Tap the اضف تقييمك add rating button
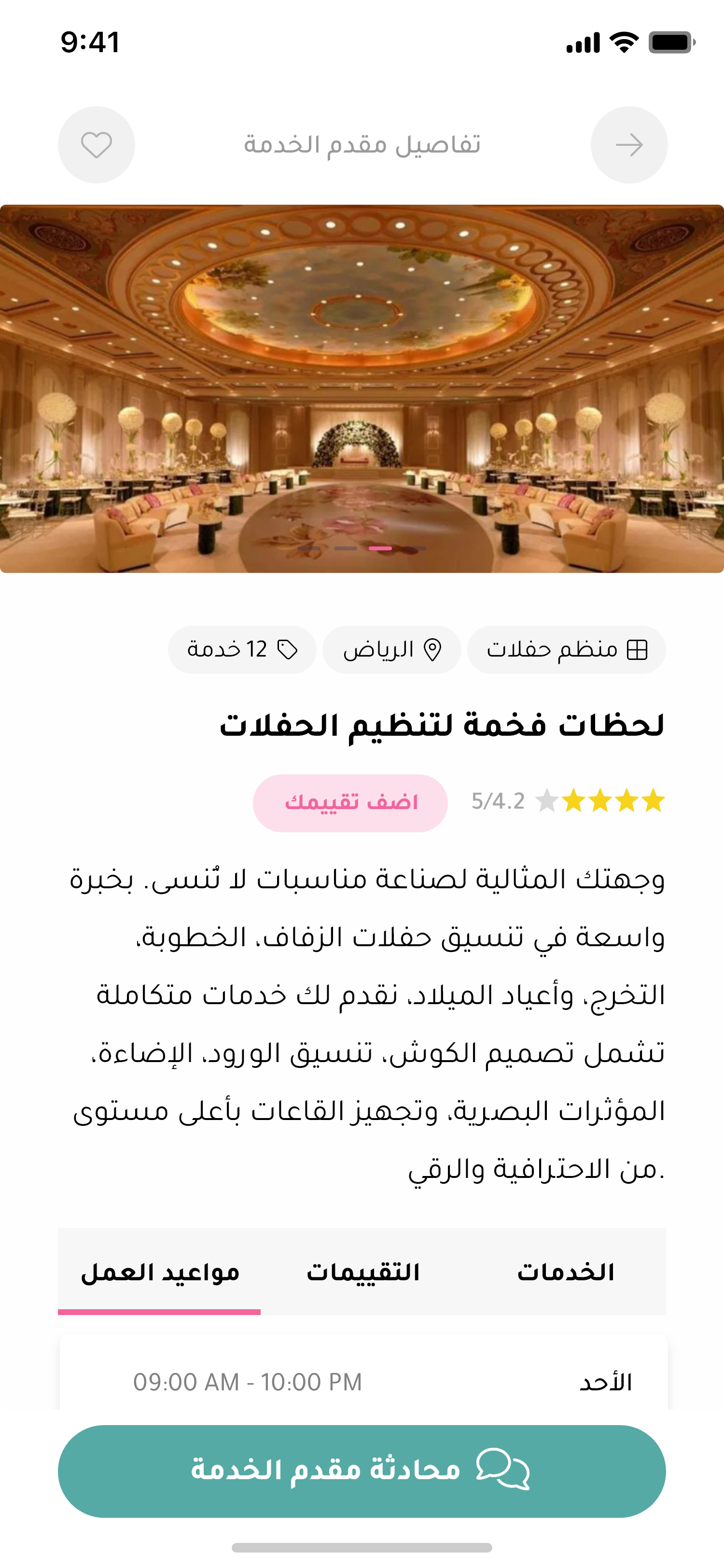 pyautogui.click(x=350, y=802)
